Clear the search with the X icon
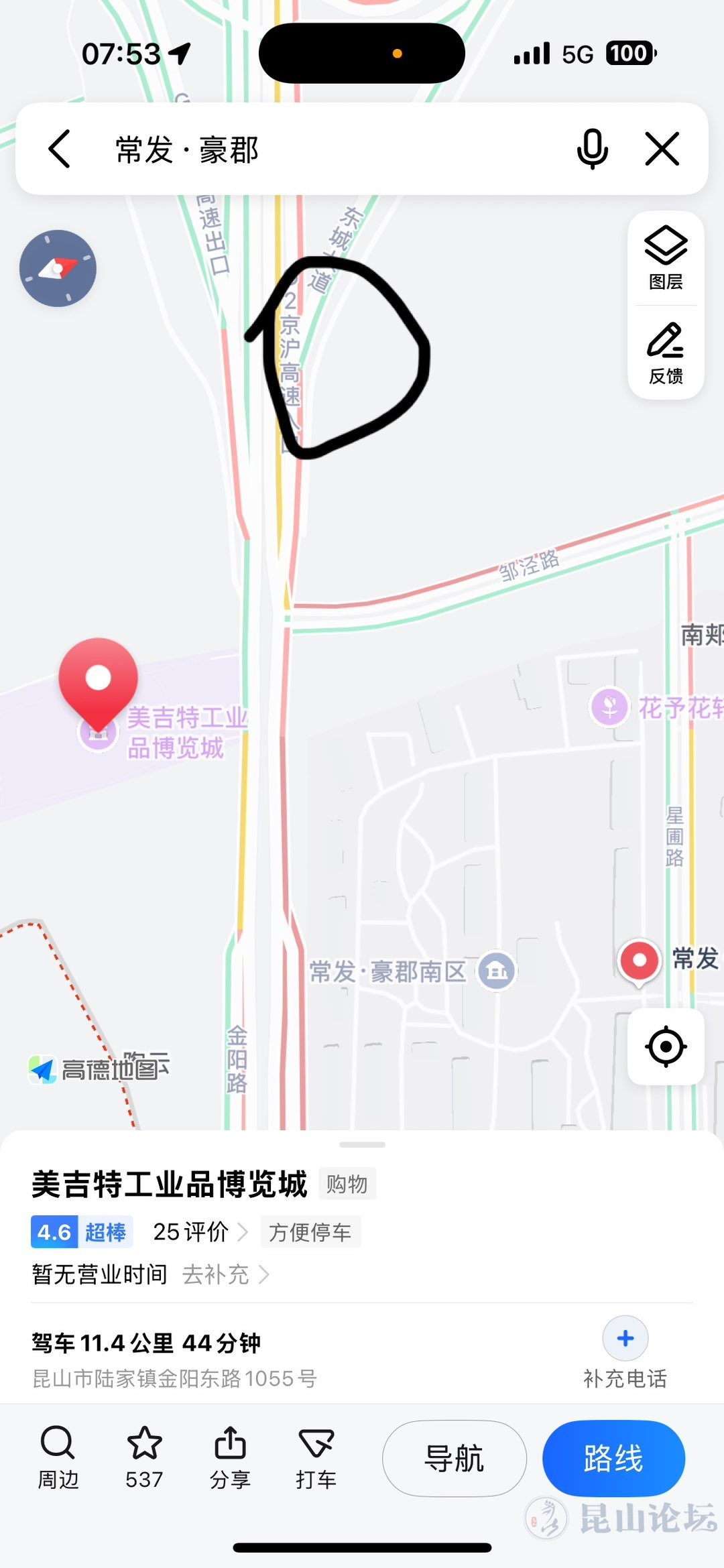Screen dimensions: 724x1568 [662, 149]
